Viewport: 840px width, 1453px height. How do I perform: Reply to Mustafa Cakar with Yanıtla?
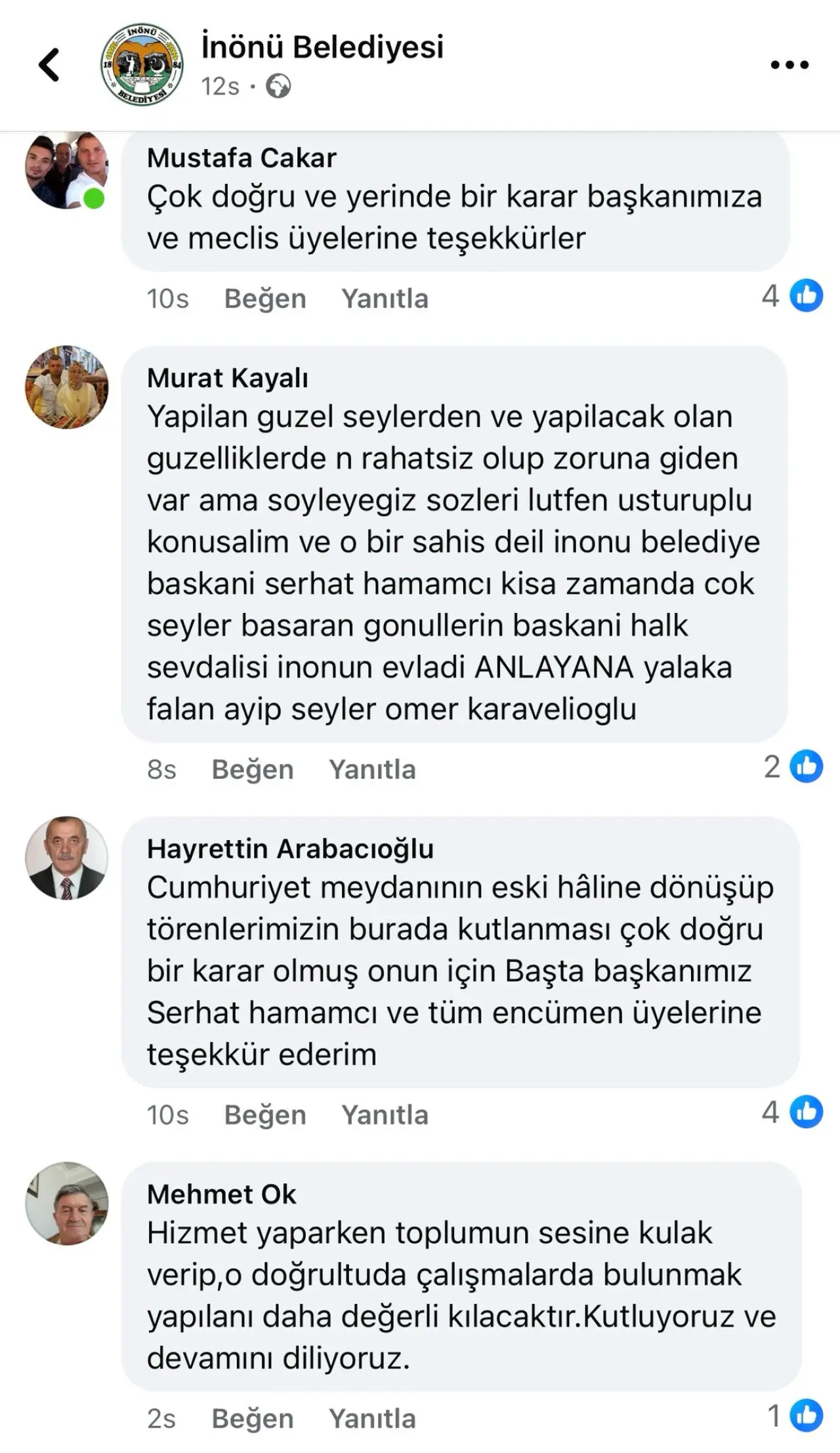coord(385,299)
